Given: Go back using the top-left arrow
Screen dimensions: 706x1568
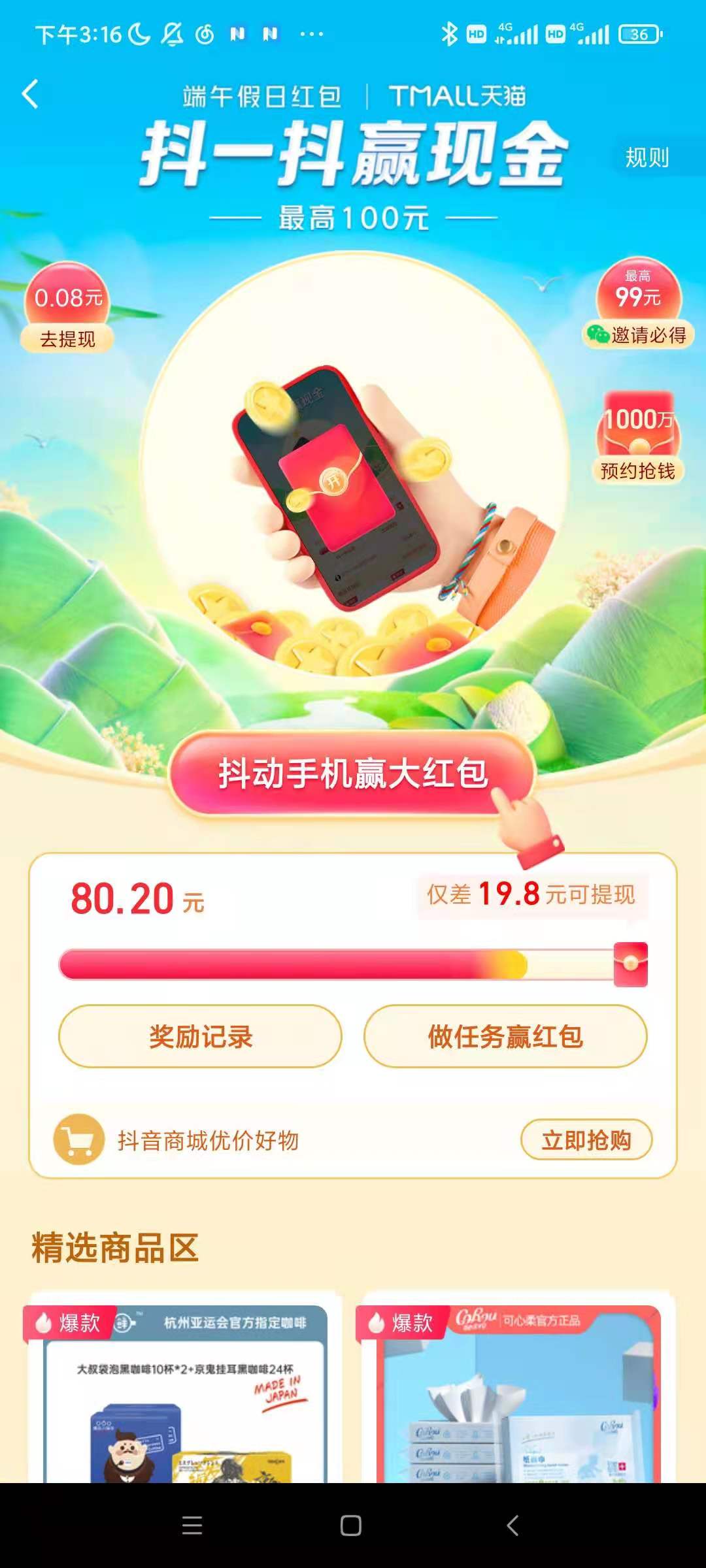Looking at the screenshot, I should pos(30,95).
